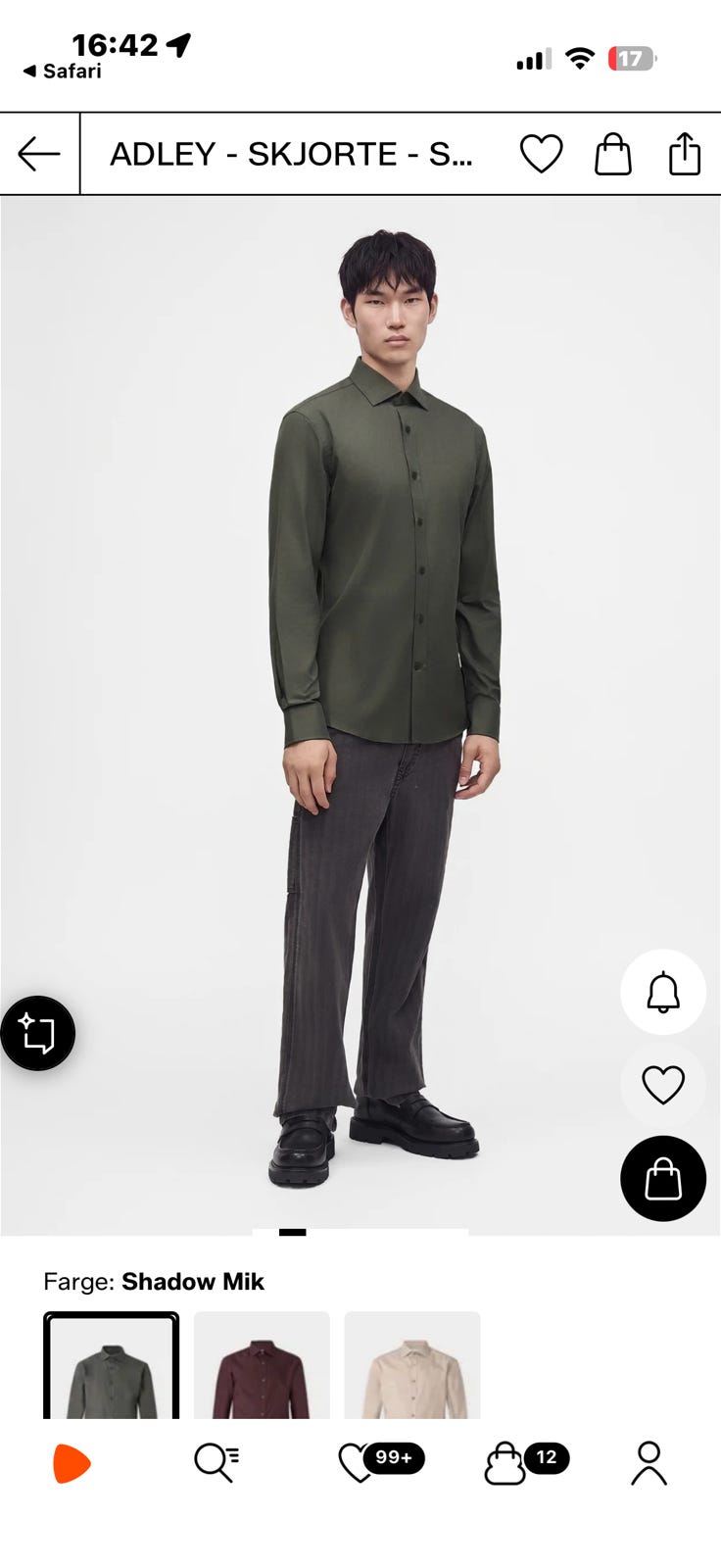Choose the burgundy shirt color

[262, 1365]
